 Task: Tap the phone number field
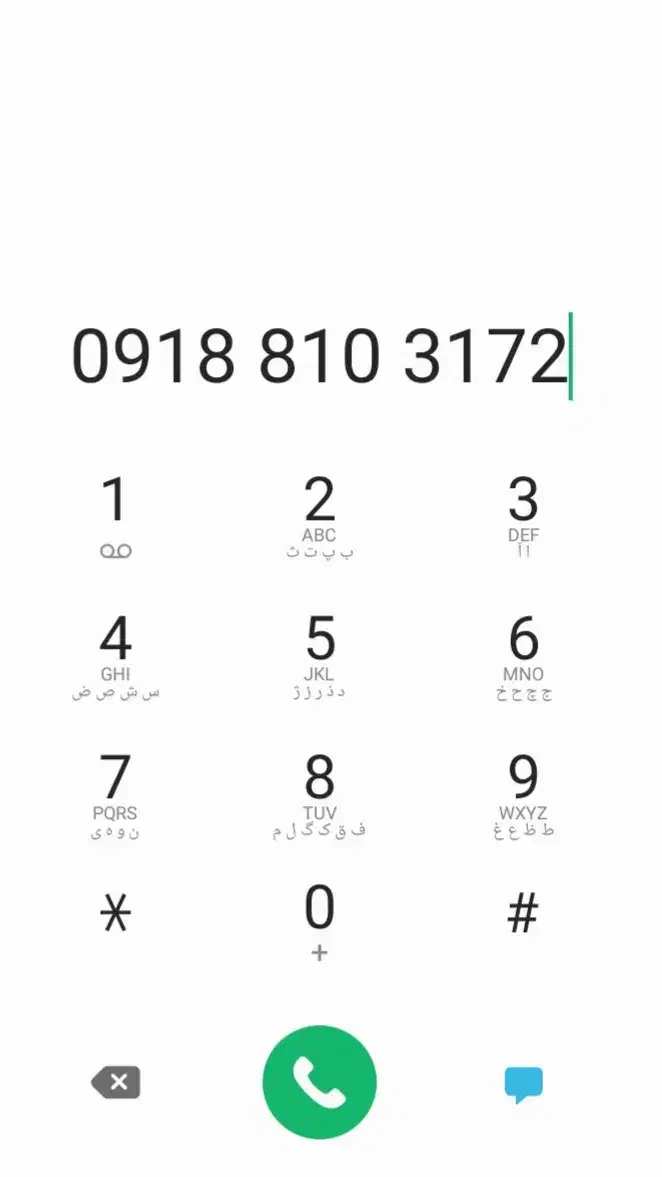(x=319, y=356)
